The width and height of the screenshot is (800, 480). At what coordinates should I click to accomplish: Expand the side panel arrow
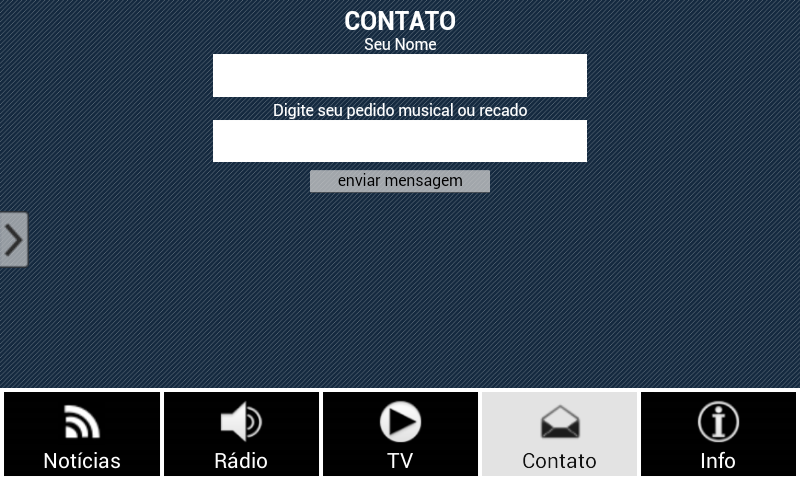(13, 239)
